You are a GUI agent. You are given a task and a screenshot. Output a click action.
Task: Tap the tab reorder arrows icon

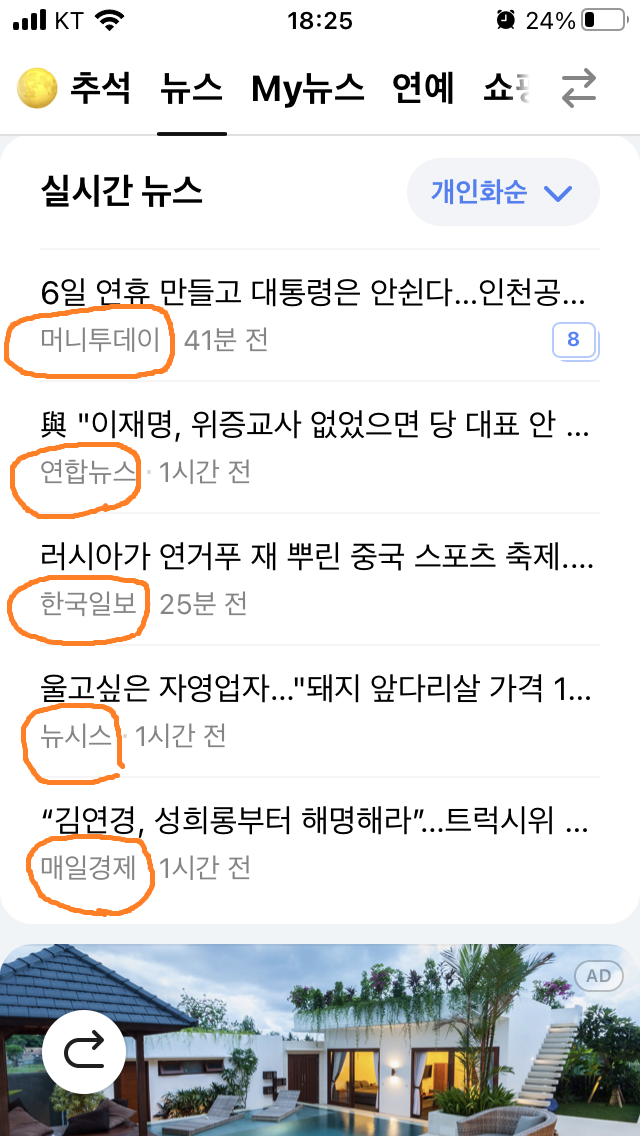coord(578,89)
